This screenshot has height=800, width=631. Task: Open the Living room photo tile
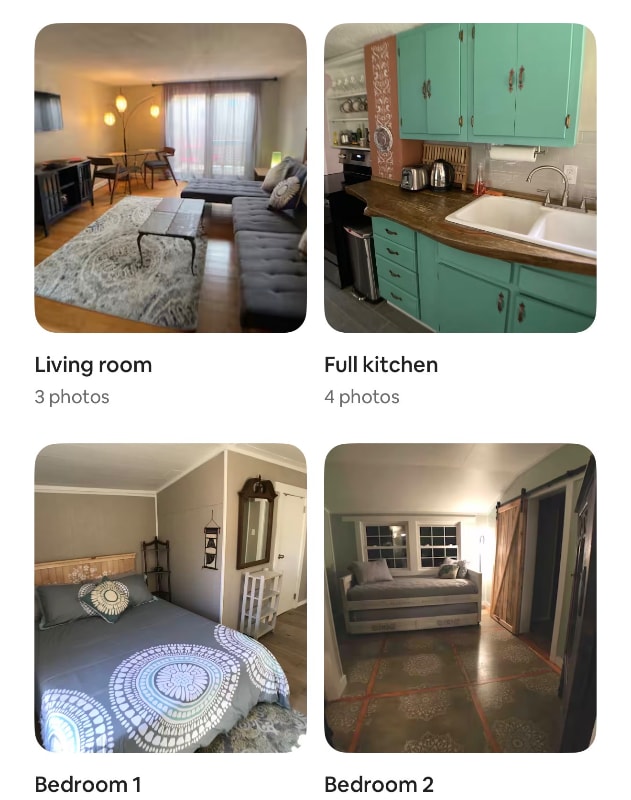(x=170, y=178)
